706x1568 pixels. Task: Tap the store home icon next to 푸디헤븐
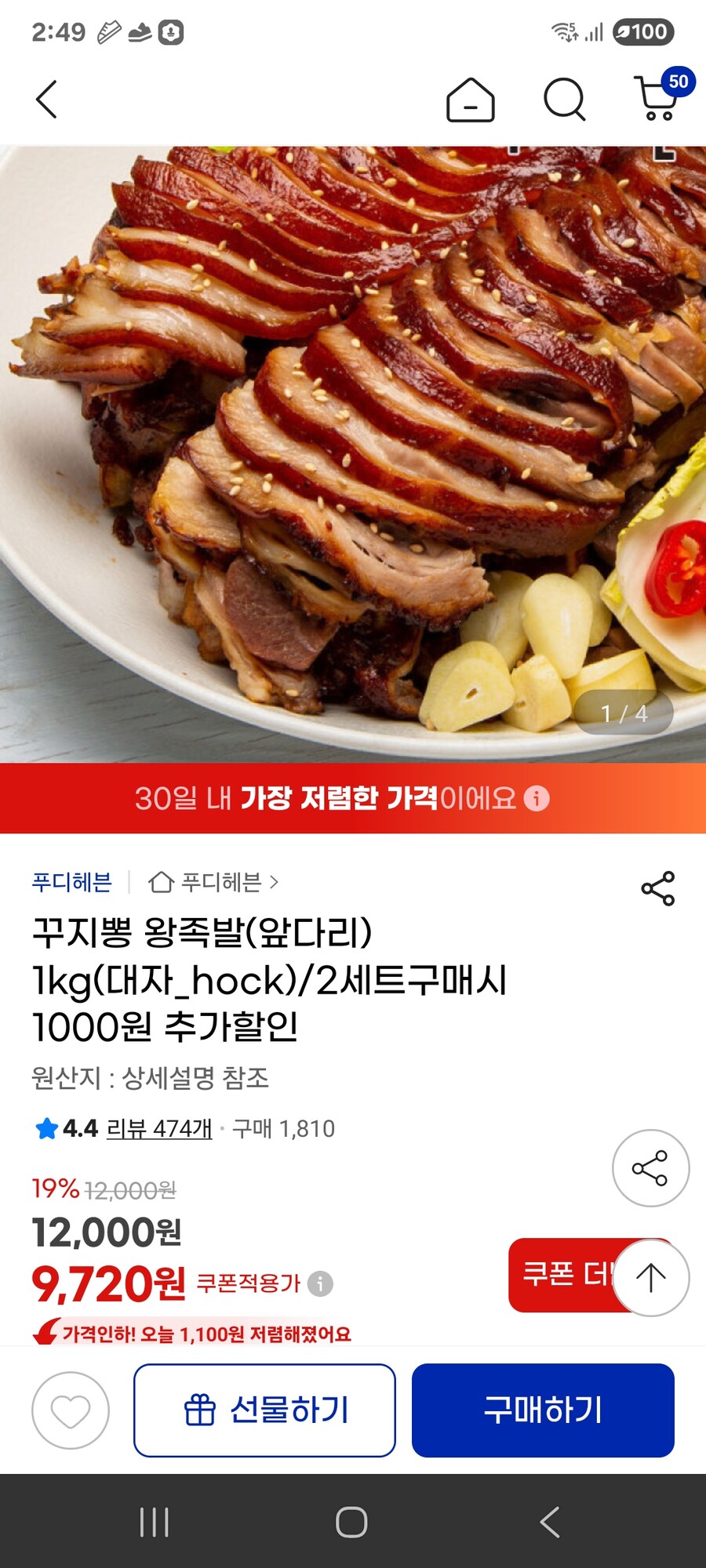[x=161, y=882]
